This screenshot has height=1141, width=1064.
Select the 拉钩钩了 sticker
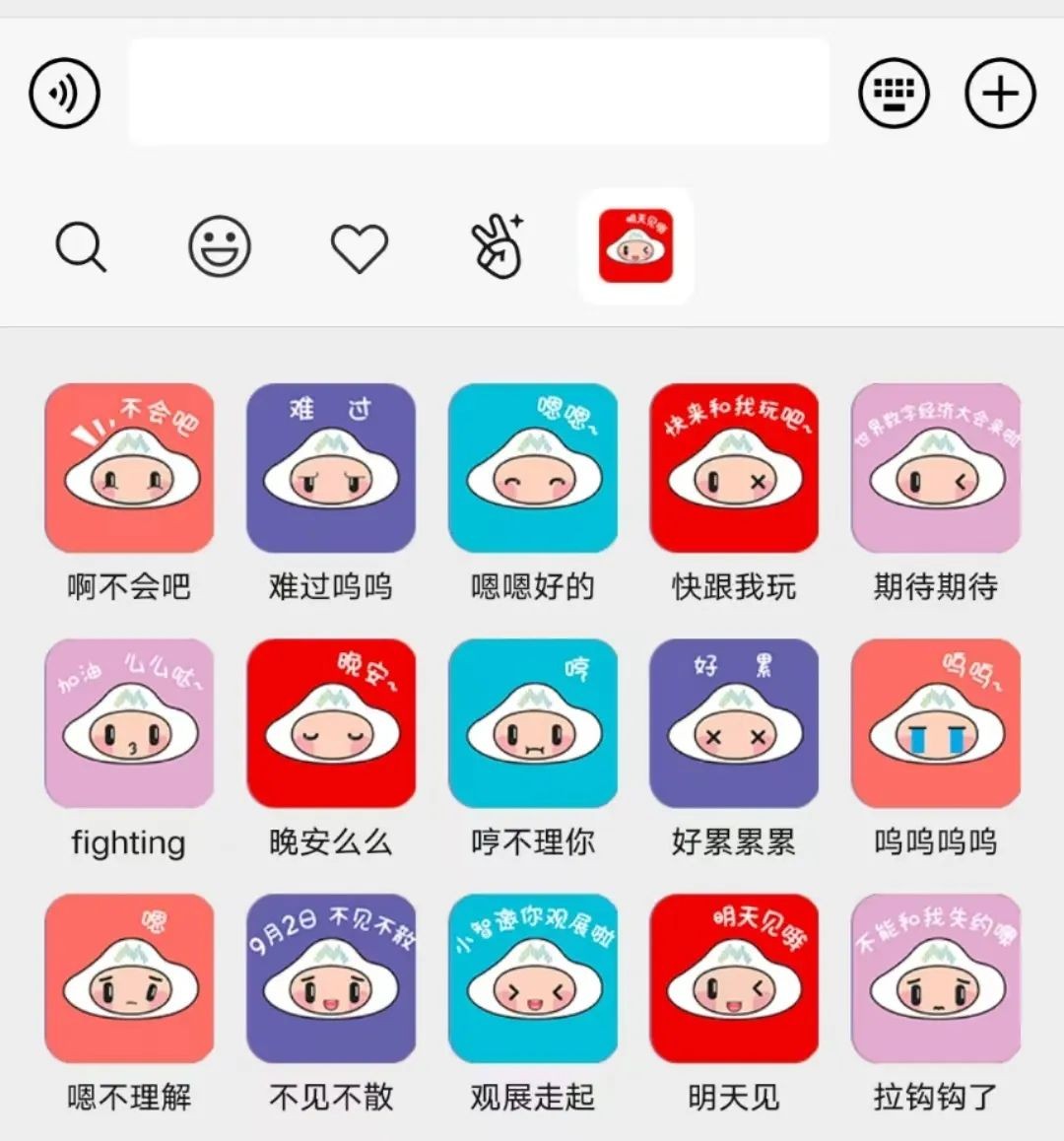(936, 978)
